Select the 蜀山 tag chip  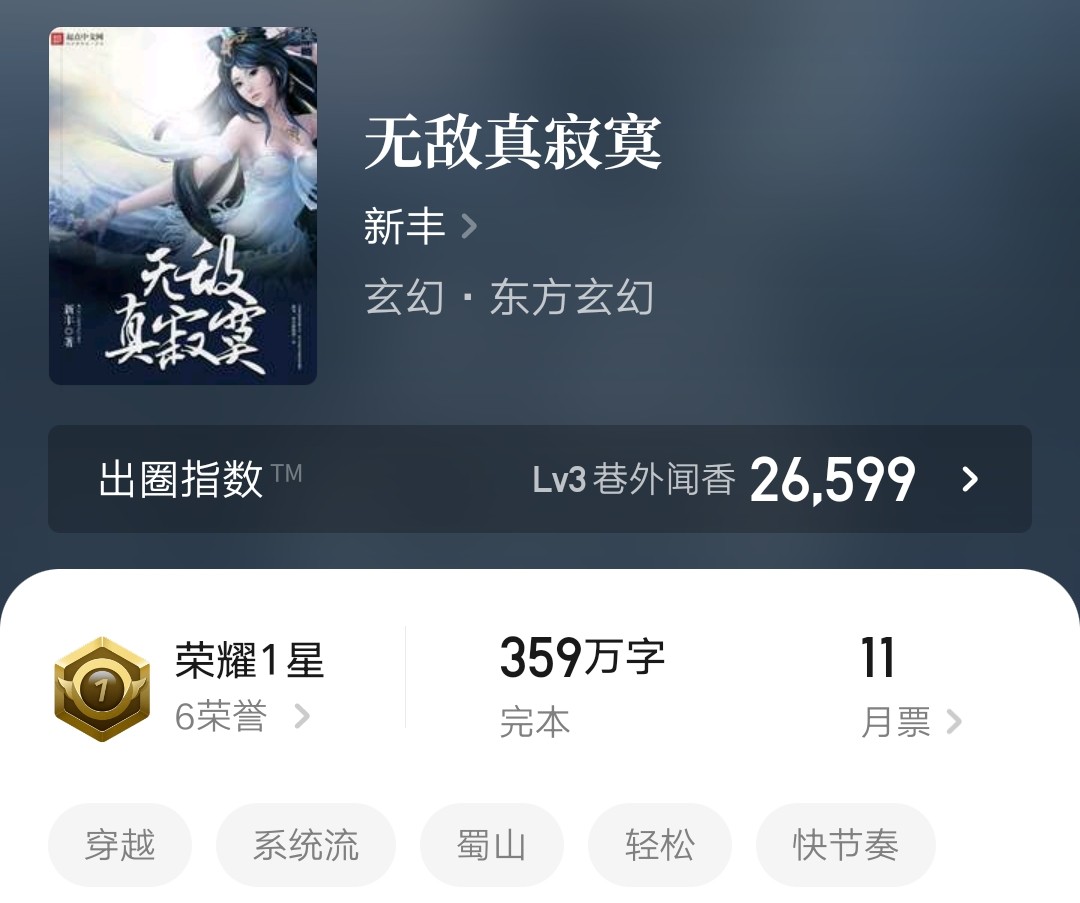(491, 845)
